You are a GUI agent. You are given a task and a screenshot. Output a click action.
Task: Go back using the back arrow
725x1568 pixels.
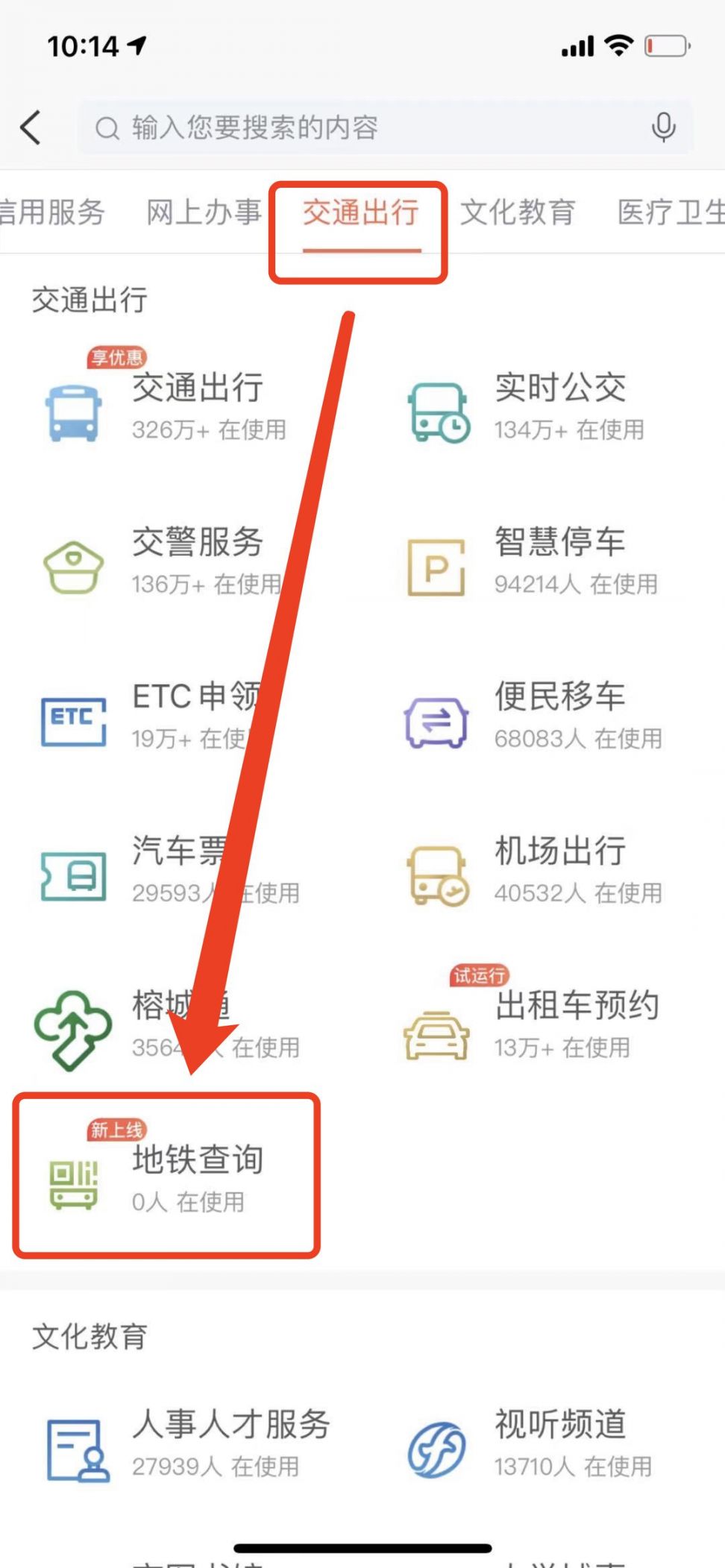[x=31, y=127]
